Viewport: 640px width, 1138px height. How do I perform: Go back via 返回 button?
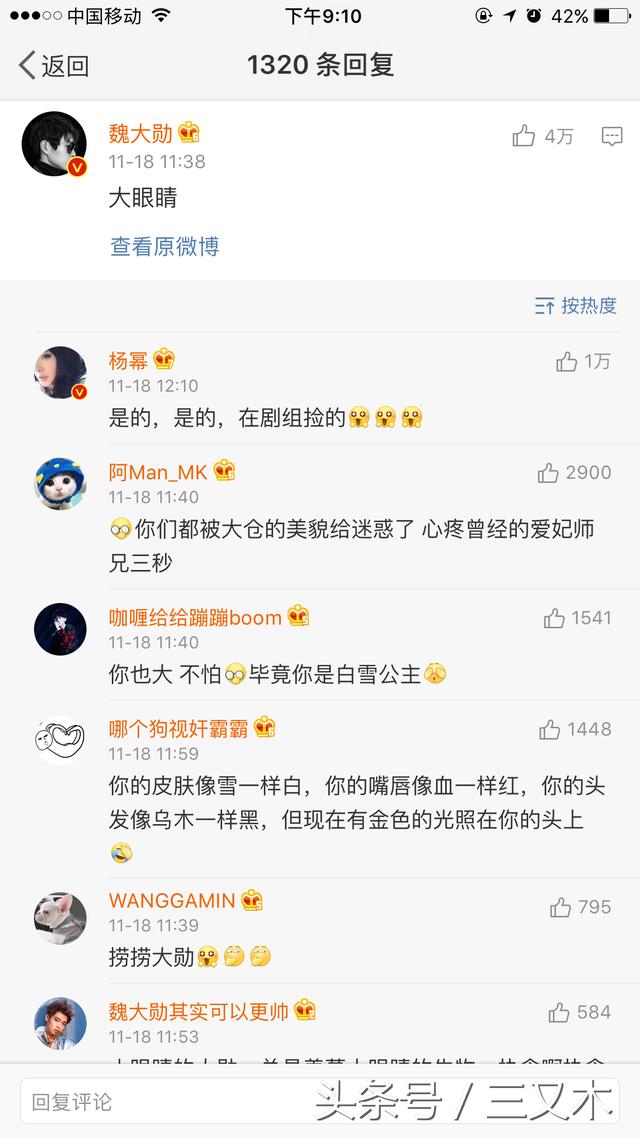coord(55,66)
